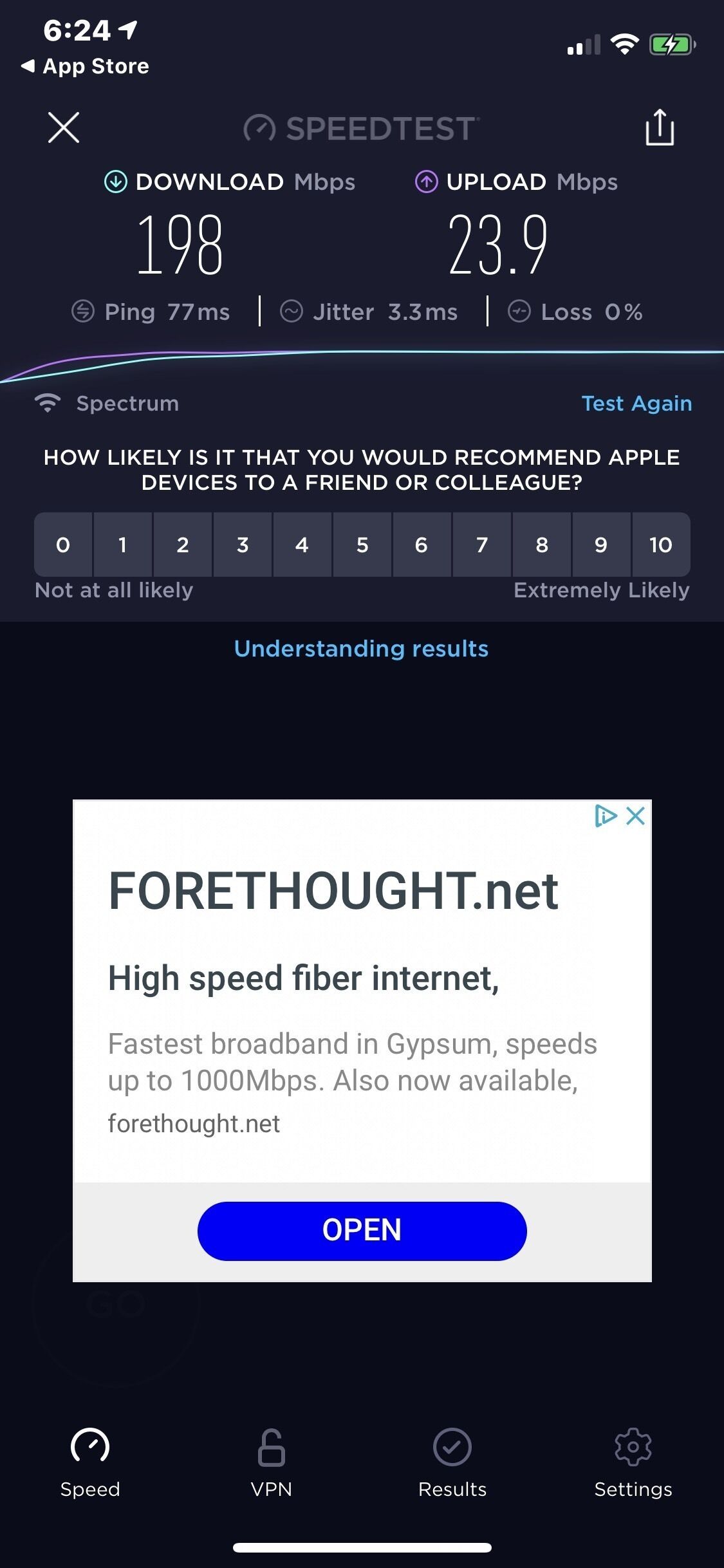724x1568 pixels.
Task: Select rating 3 on the survey
Action: click(x=243, y=545)
